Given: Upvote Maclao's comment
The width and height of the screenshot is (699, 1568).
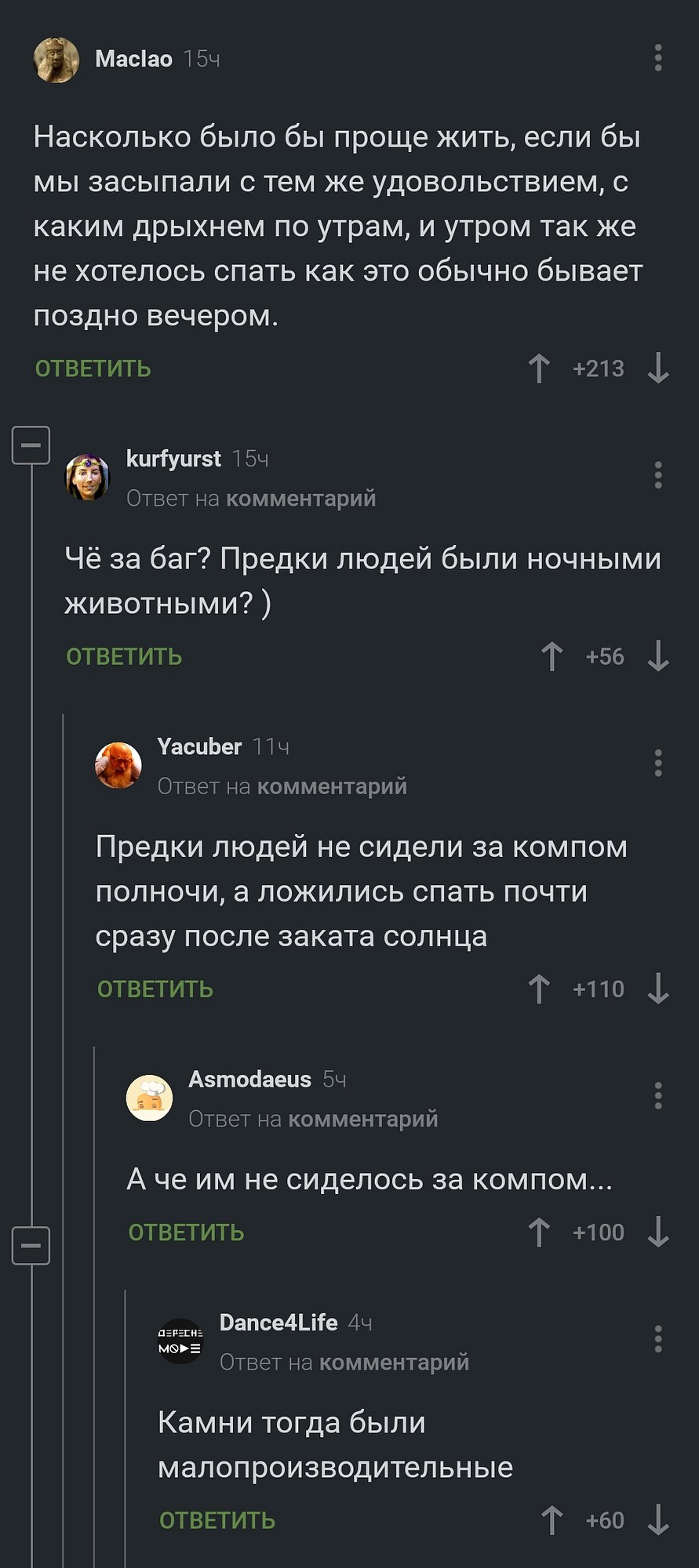Looking at the screenshot, I should [x=539, y=368].
